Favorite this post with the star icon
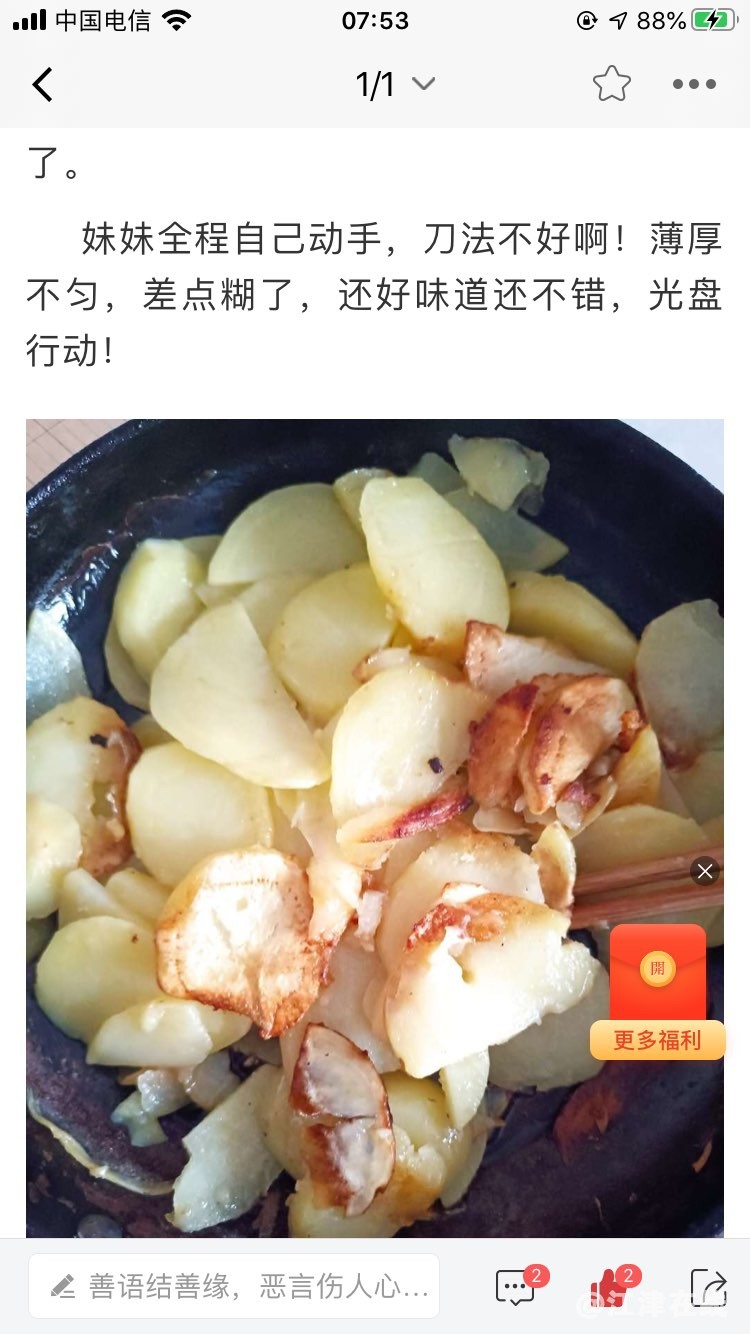 point(611,85)
